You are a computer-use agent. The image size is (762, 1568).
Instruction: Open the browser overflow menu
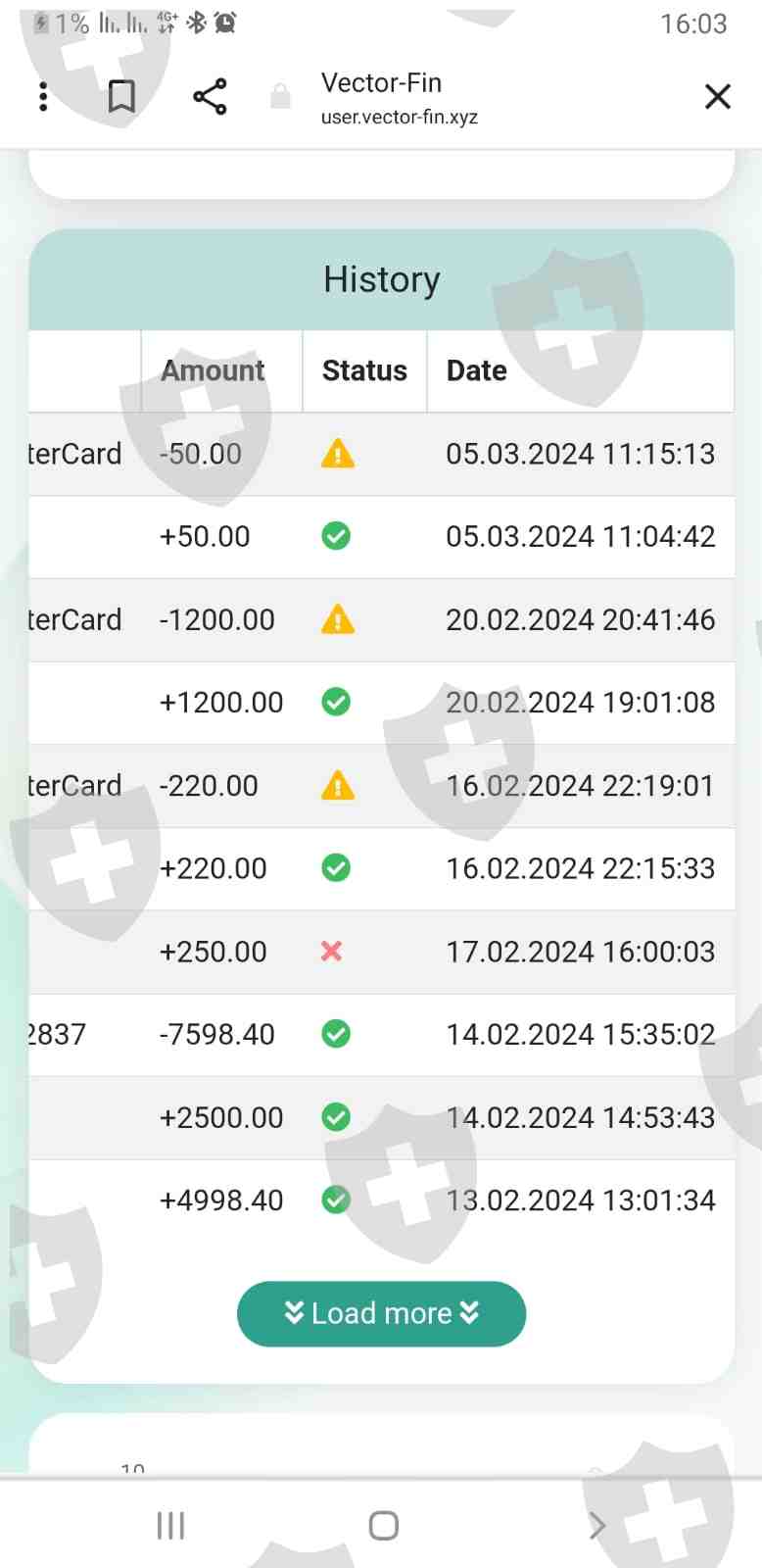coord(43,96)
